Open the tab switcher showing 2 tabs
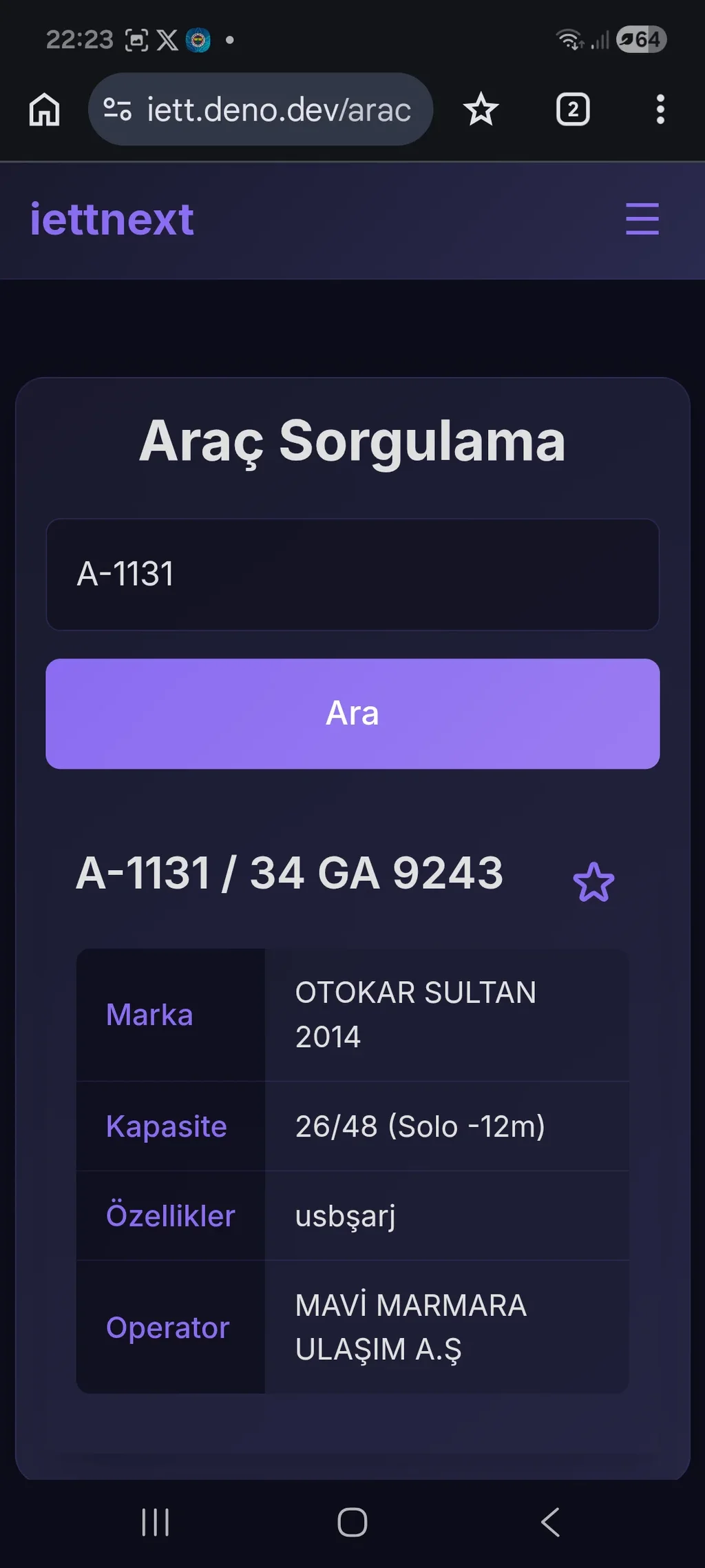This screenshot has height=1568, width=705. click(572, 110)
